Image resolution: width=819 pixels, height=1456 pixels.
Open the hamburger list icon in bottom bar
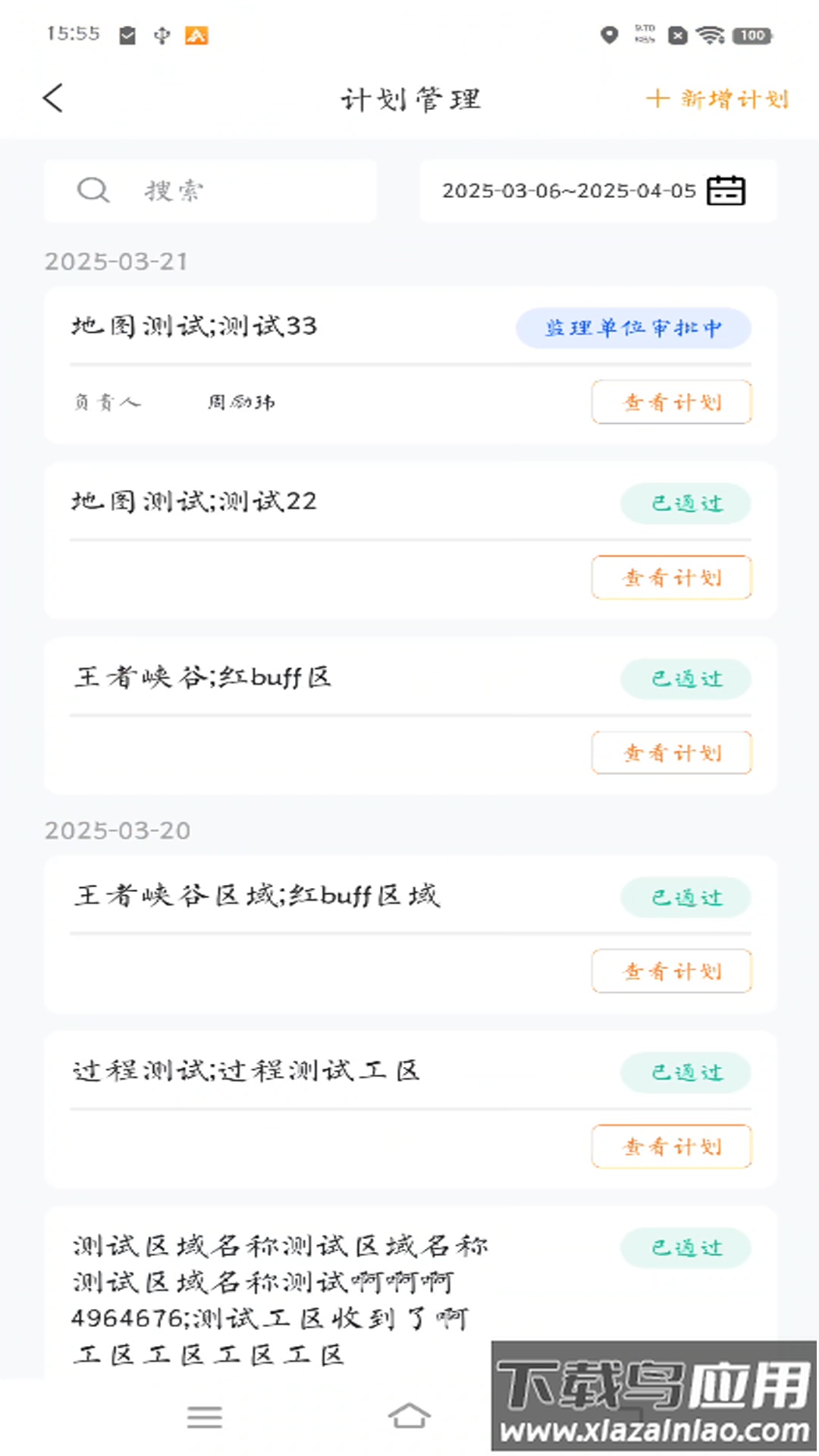click(204, 1415)
